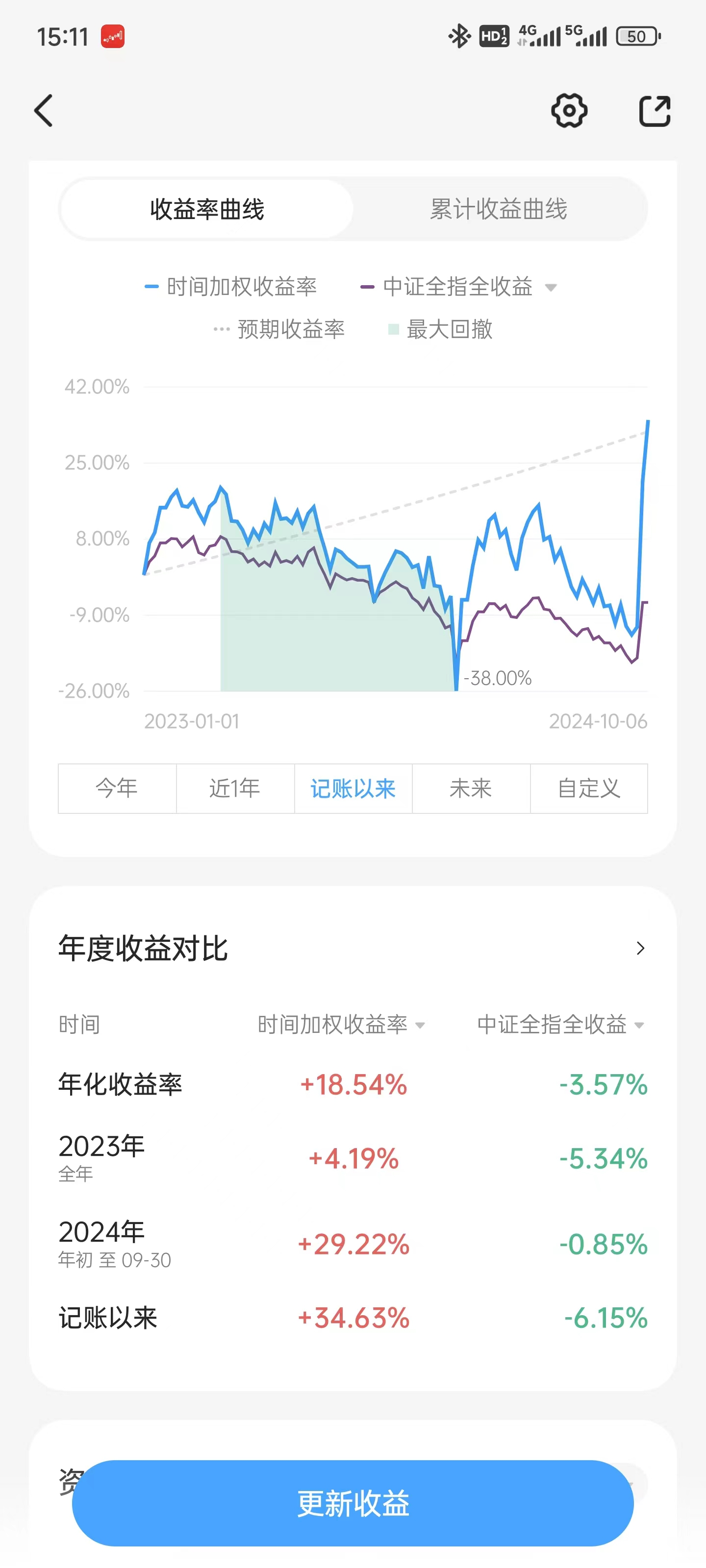Expand the 中证全指全收益 column dropdown
This screenshot has height=1568, width=706.
tap(560, 1025)
